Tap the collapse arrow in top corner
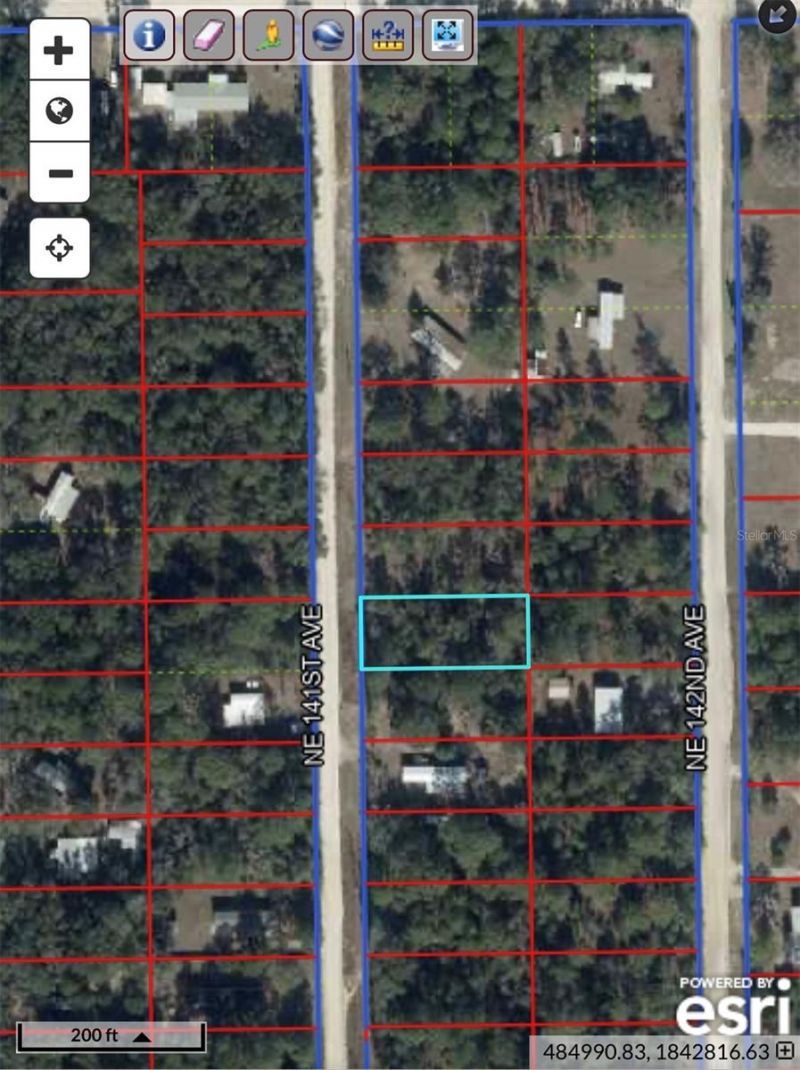 (x=778, y=13)
